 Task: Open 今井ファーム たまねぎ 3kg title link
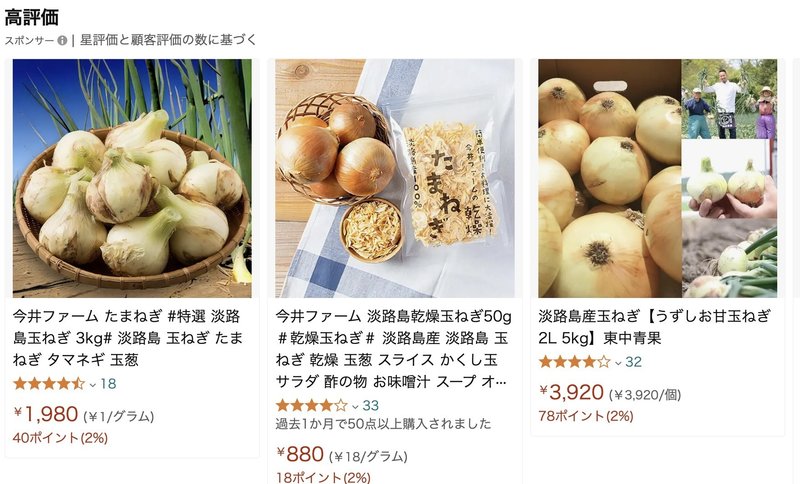pos(128,336)
